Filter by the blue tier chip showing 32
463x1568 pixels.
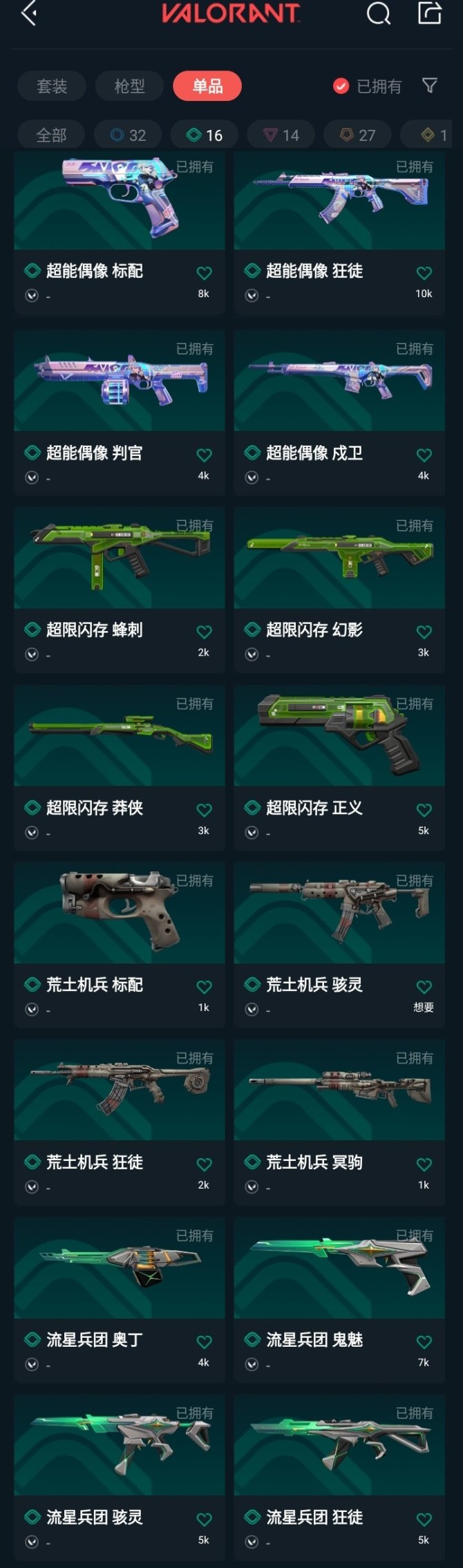pyautogui.click(x=128, y=135)
